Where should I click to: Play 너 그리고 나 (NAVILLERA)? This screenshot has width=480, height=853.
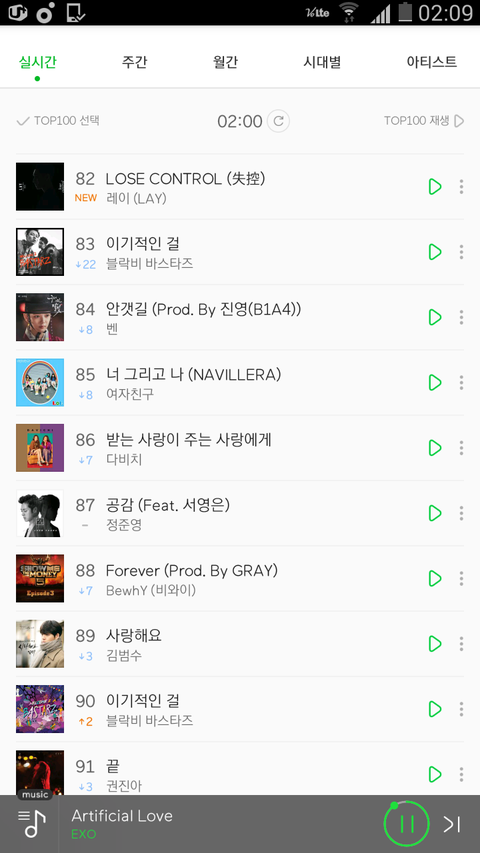(435, 382)
